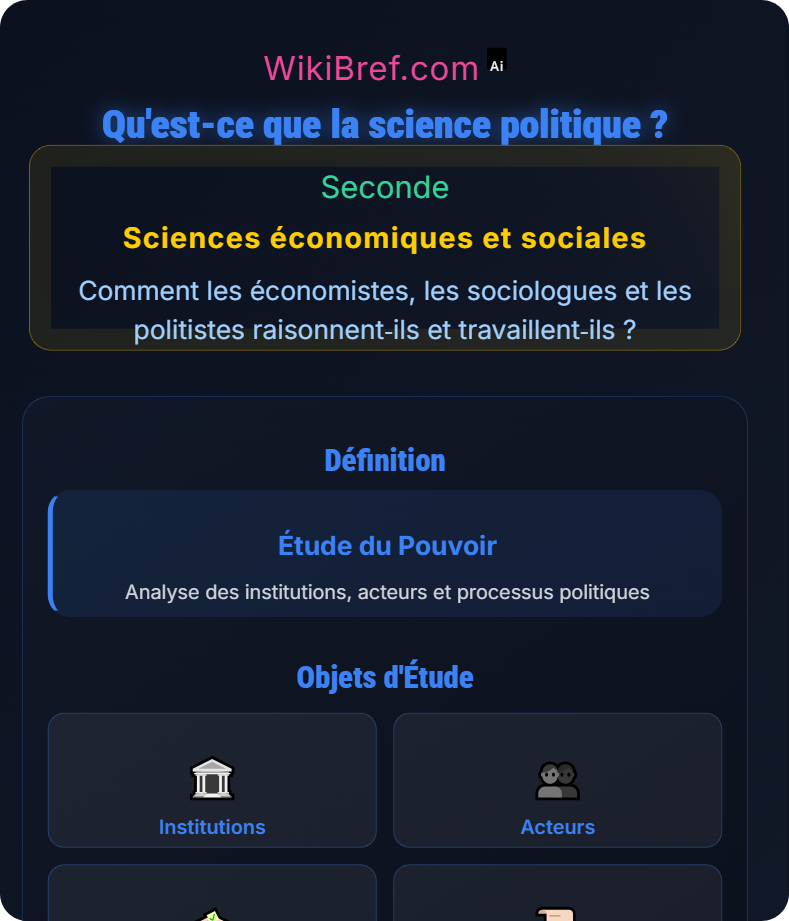Select the Étude du Pouvoir blue accent bar
The width and height of the screenshot is (789, 921).
[51, 554]
